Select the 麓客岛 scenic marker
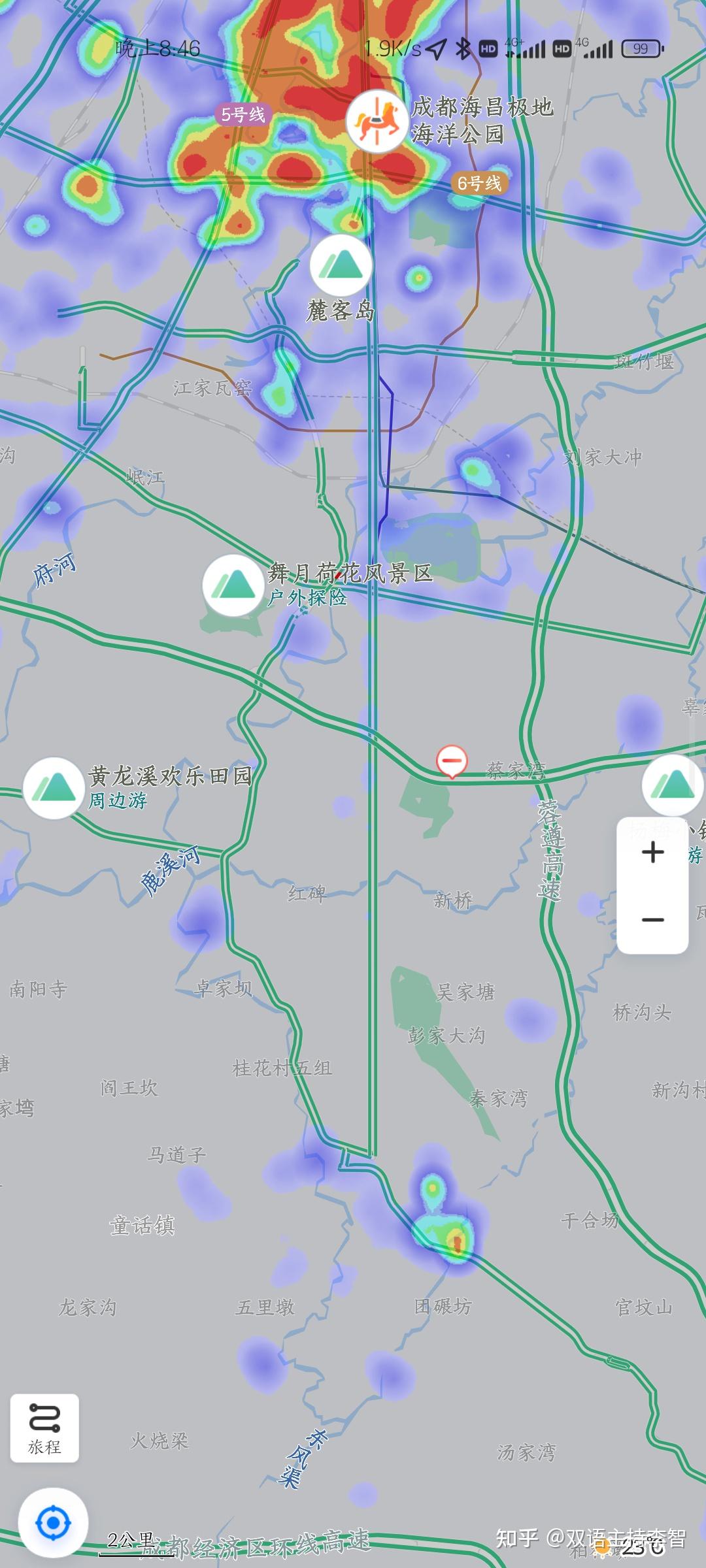The width and height of the screenshot is (706, 1568). (x=341, y=265)
